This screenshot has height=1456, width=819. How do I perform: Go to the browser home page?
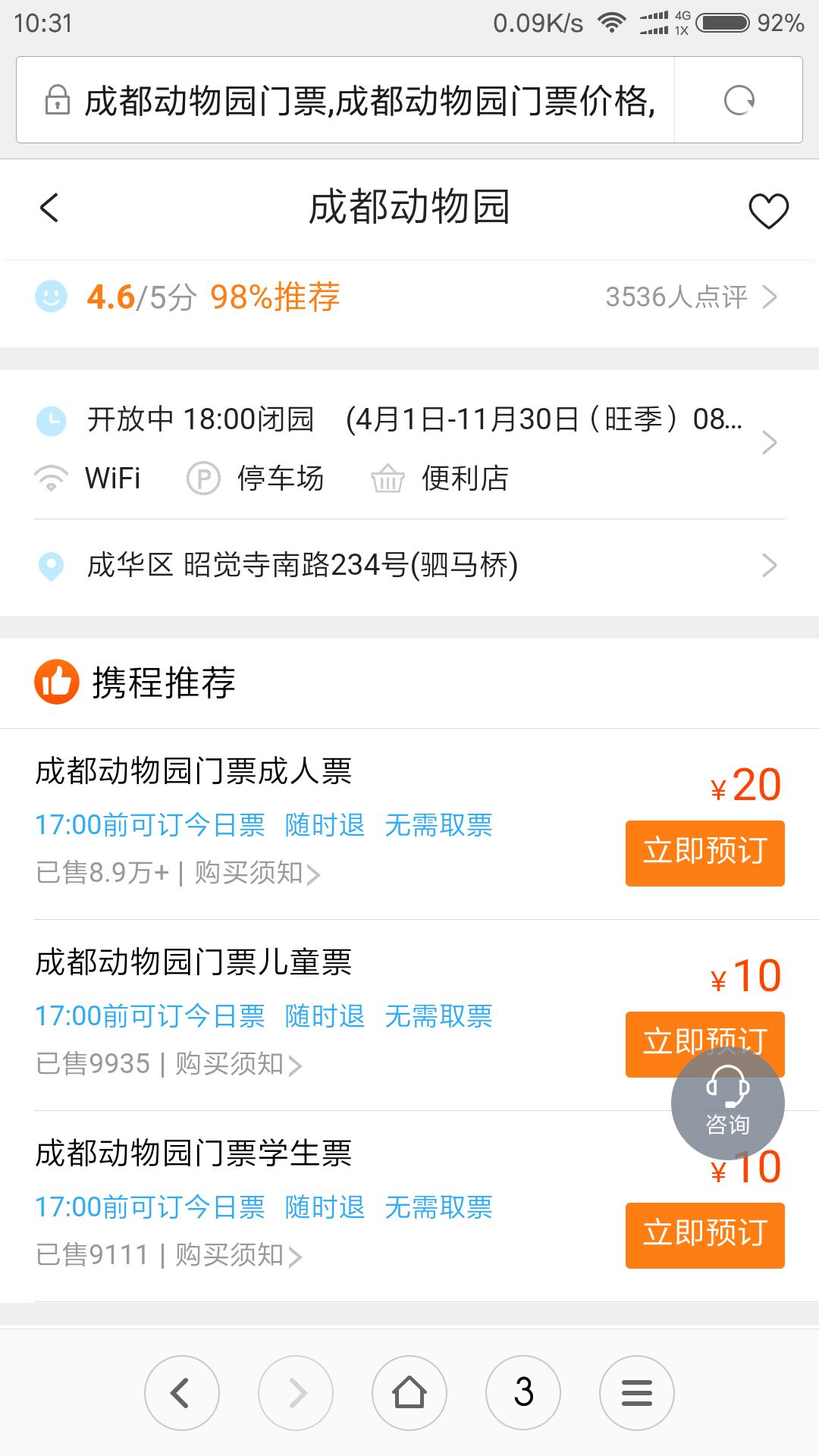pyautogui.click(x=409, y=1392)
